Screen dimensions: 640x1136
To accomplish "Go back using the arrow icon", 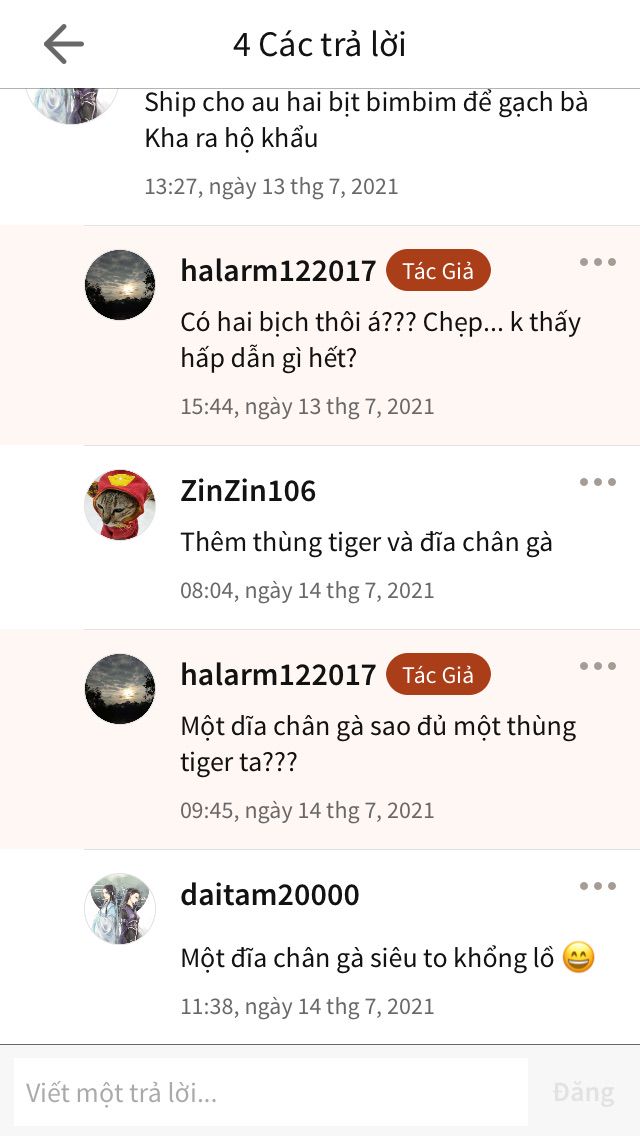I will point(63,45).
